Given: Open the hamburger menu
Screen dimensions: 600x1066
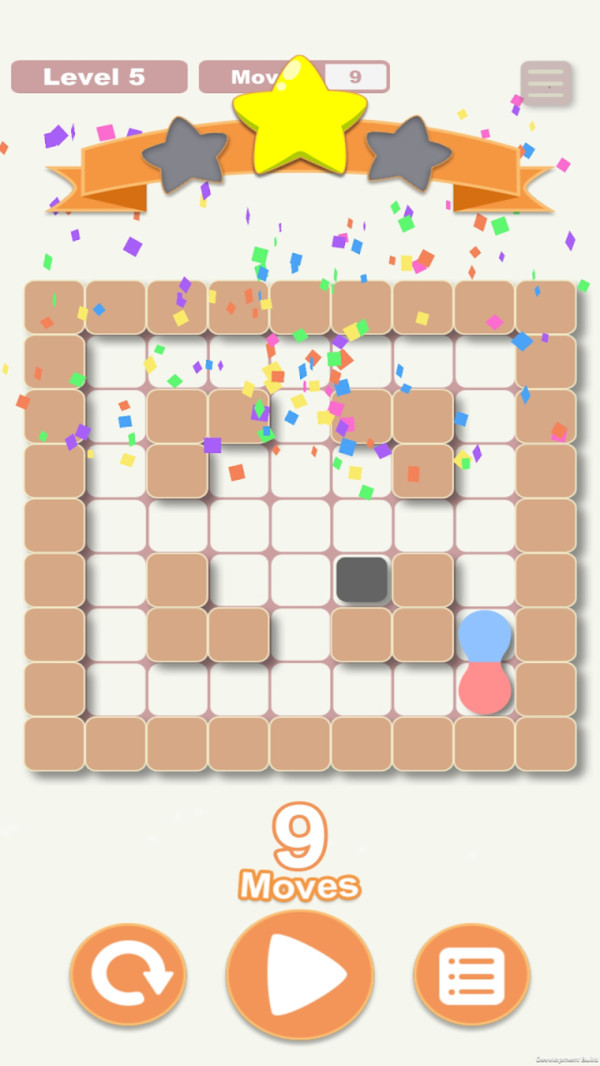Looking at the screenshot, I should [546, 84].
